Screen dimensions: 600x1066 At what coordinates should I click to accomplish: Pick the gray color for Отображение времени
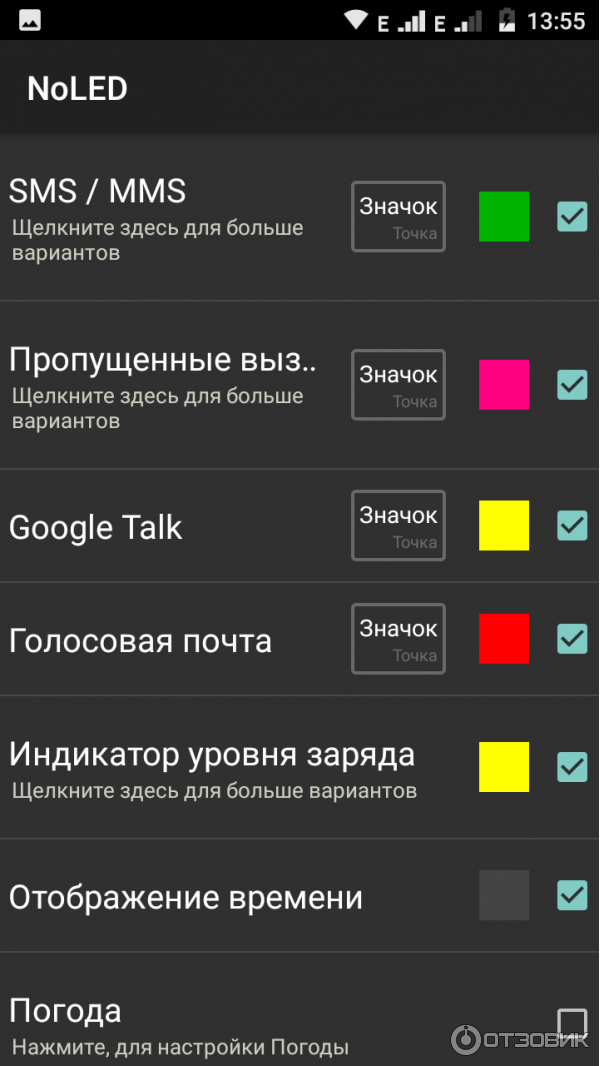[504, 895]
